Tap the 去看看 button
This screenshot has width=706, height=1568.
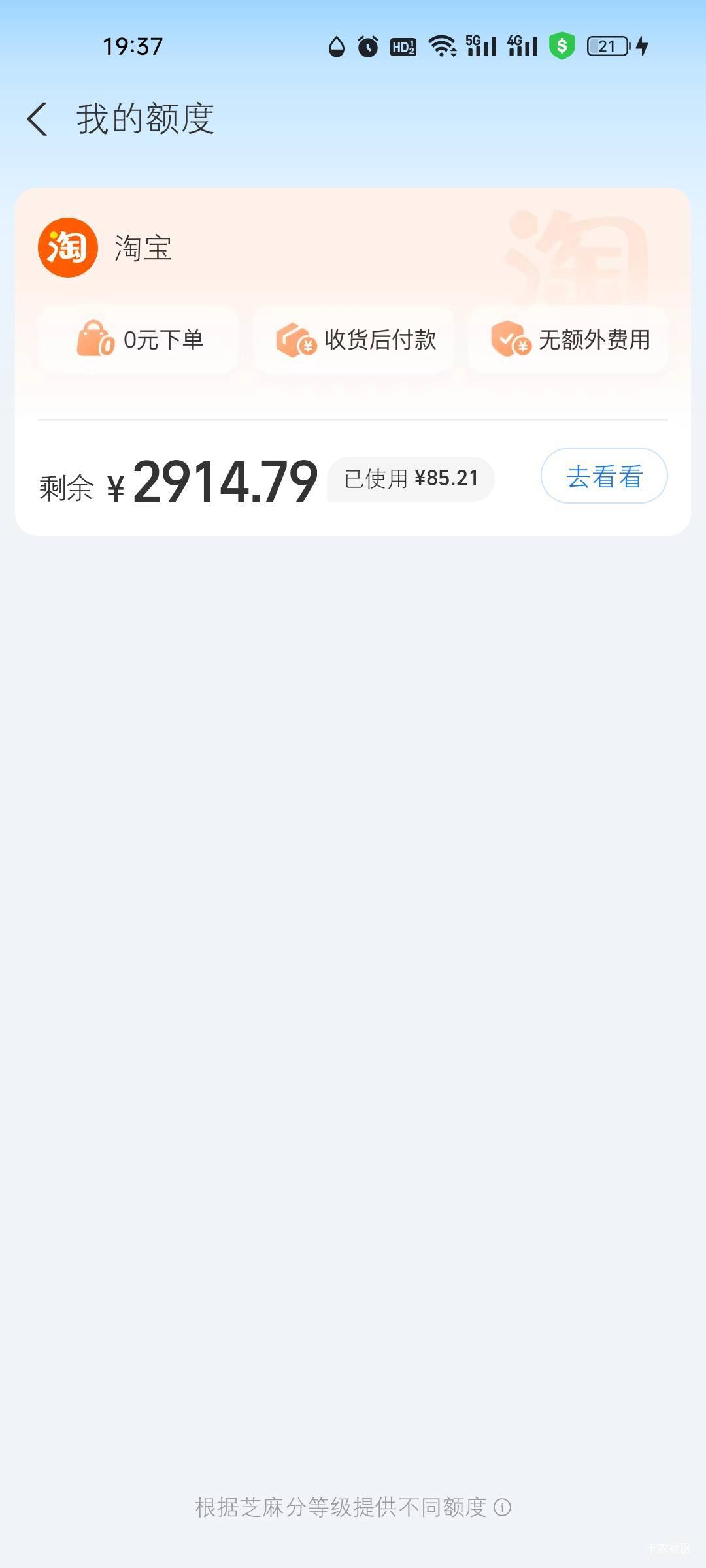[x=604, y=476]
